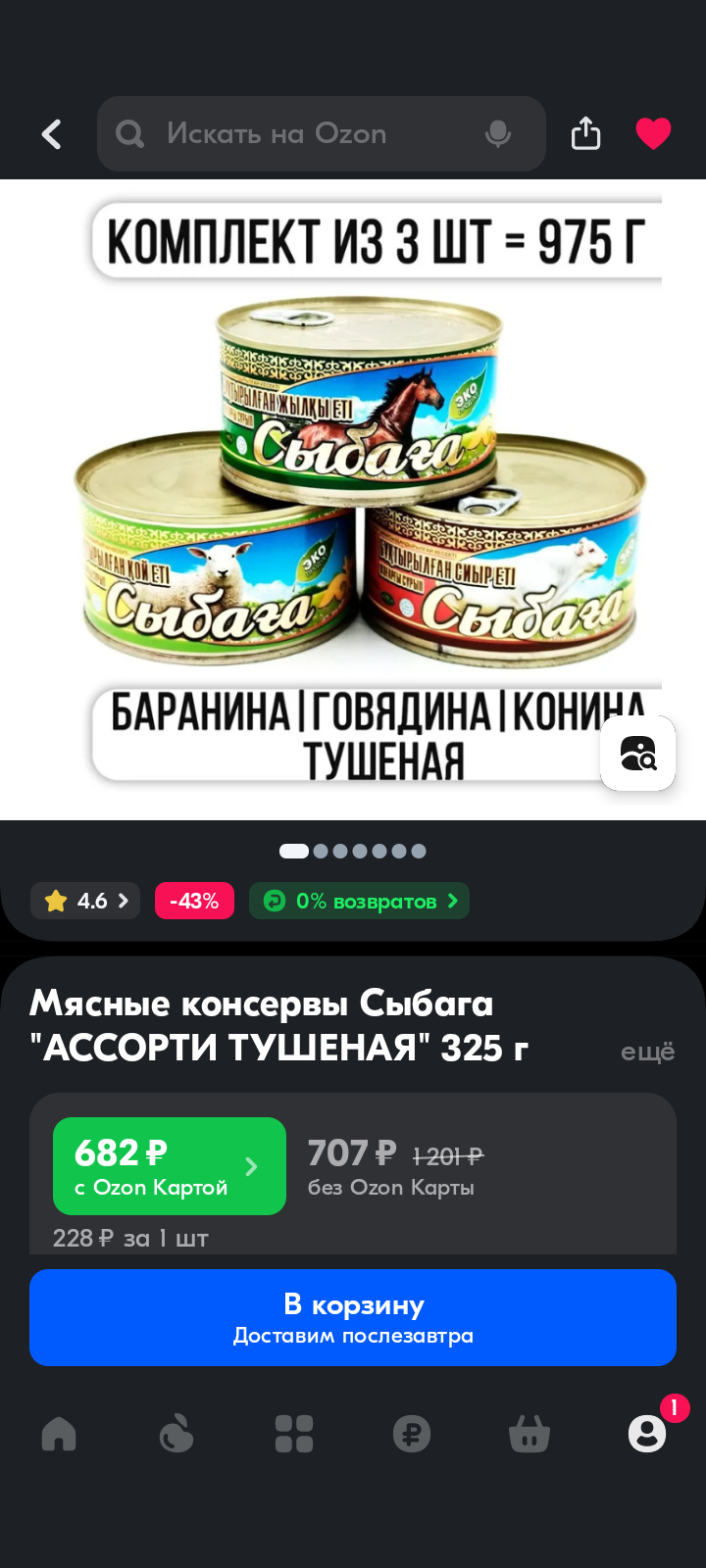The width and height of the screenshot is (706, 1568).
Task: Open the 4.6 star rating reviews
Action: click(x=86, y=901)
